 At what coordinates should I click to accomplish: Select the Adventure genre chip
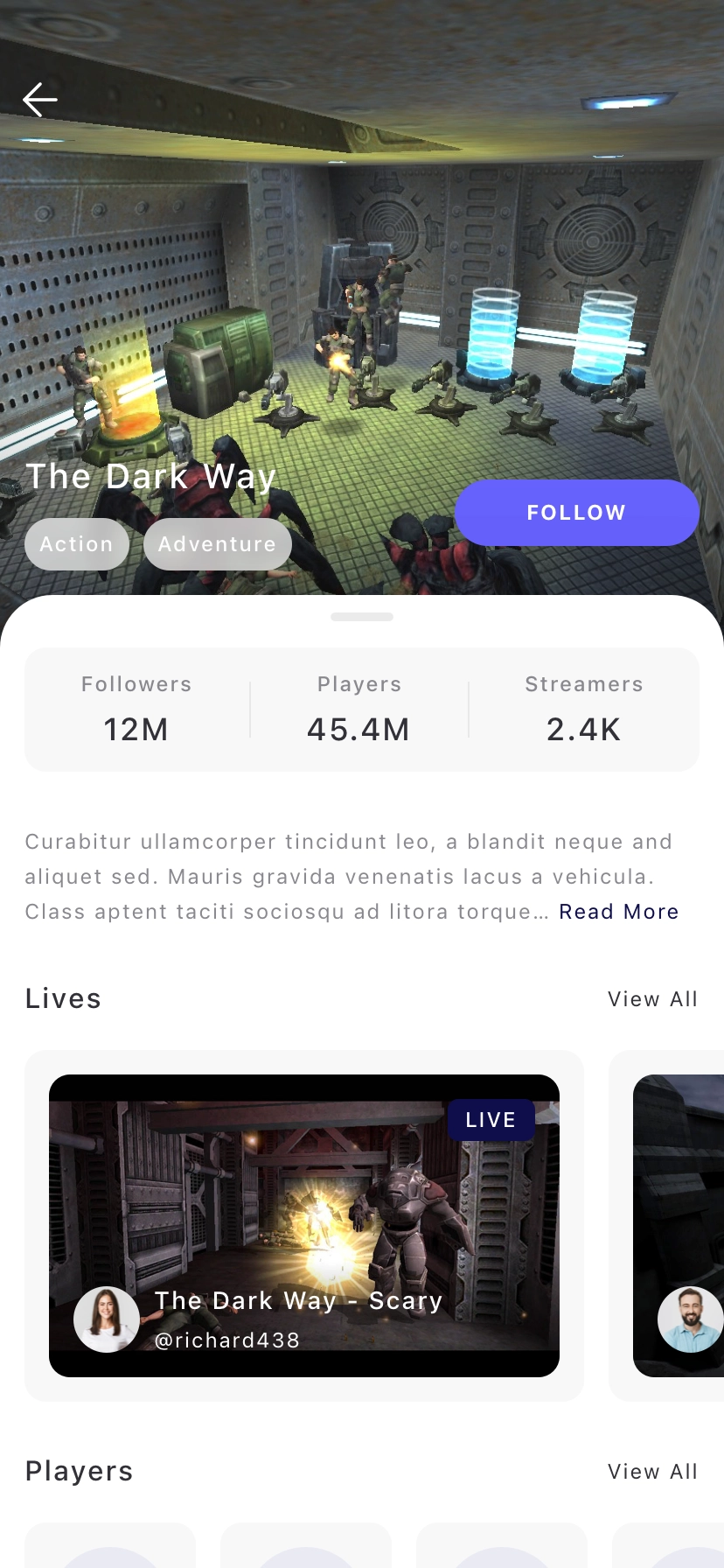pyautogui.click(x=217, y=544)
